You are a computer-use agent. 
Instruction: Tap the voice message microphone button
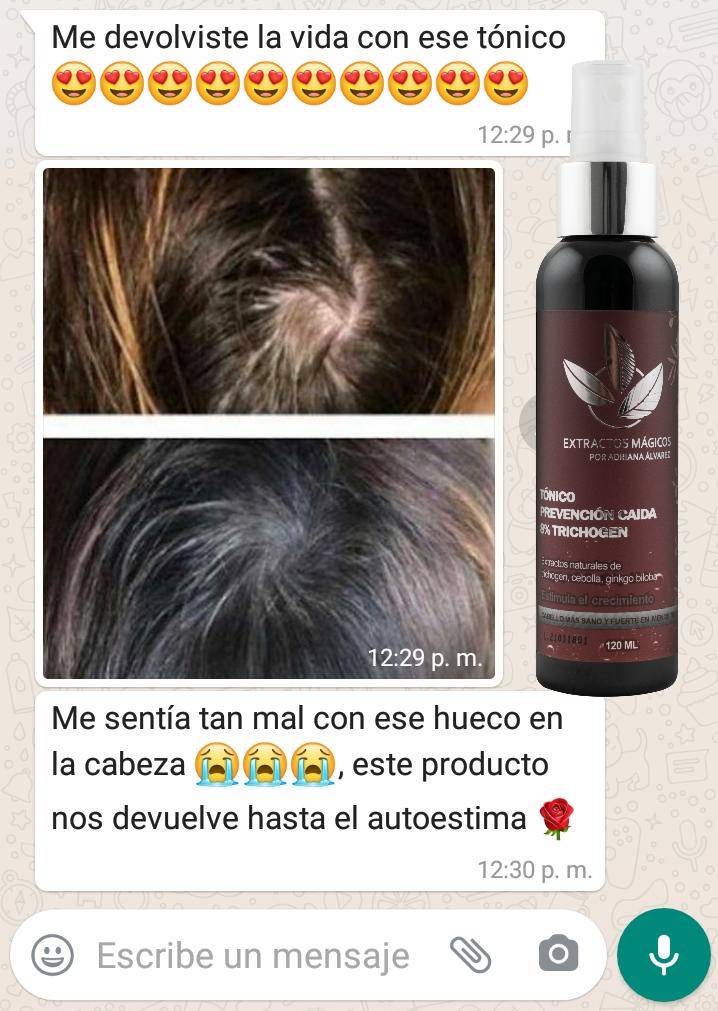click(663, 955)
